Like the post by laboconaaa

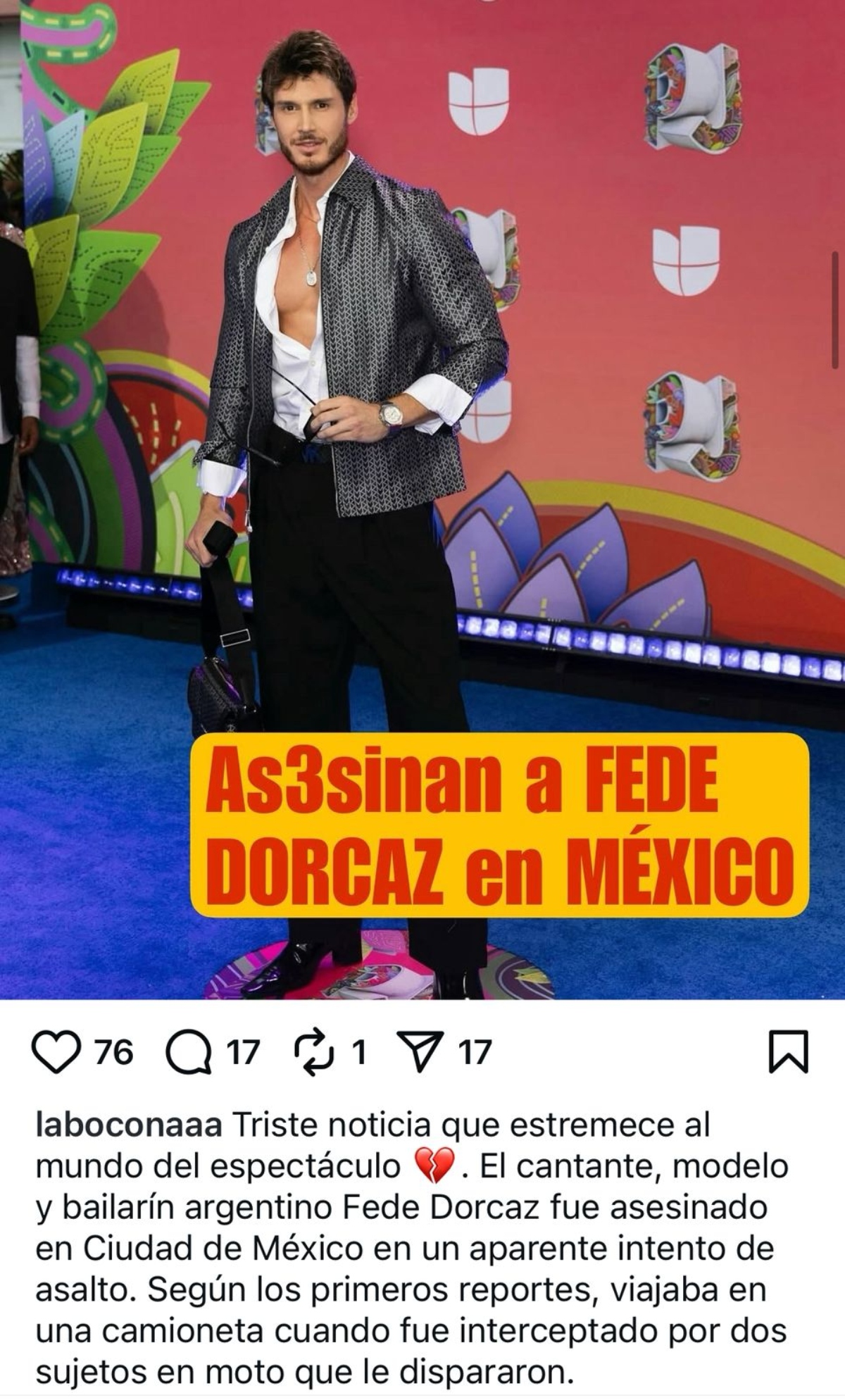pos(56,1053)
